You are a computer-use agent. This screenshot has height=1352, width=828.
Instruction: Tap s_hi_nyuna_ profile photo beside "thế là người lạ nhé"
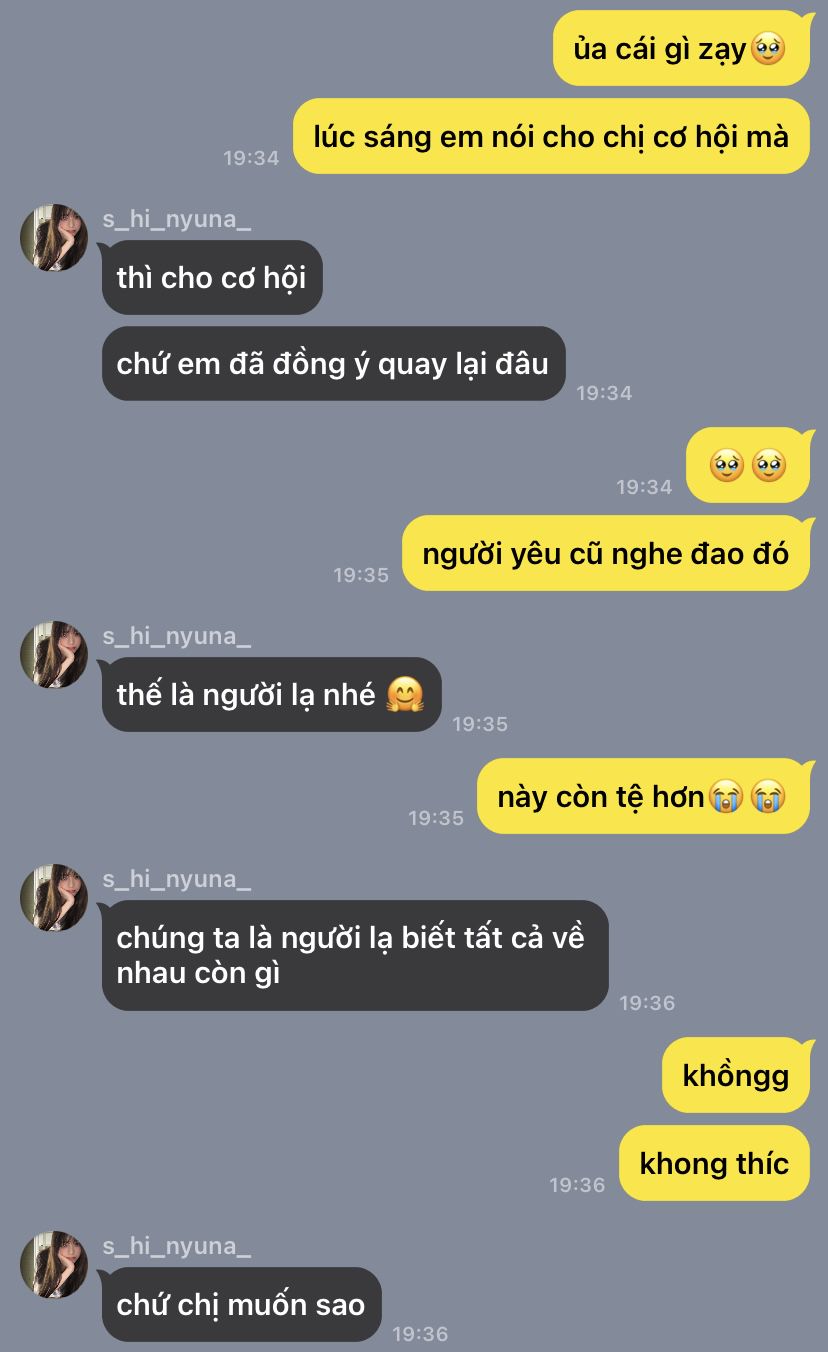54,655
